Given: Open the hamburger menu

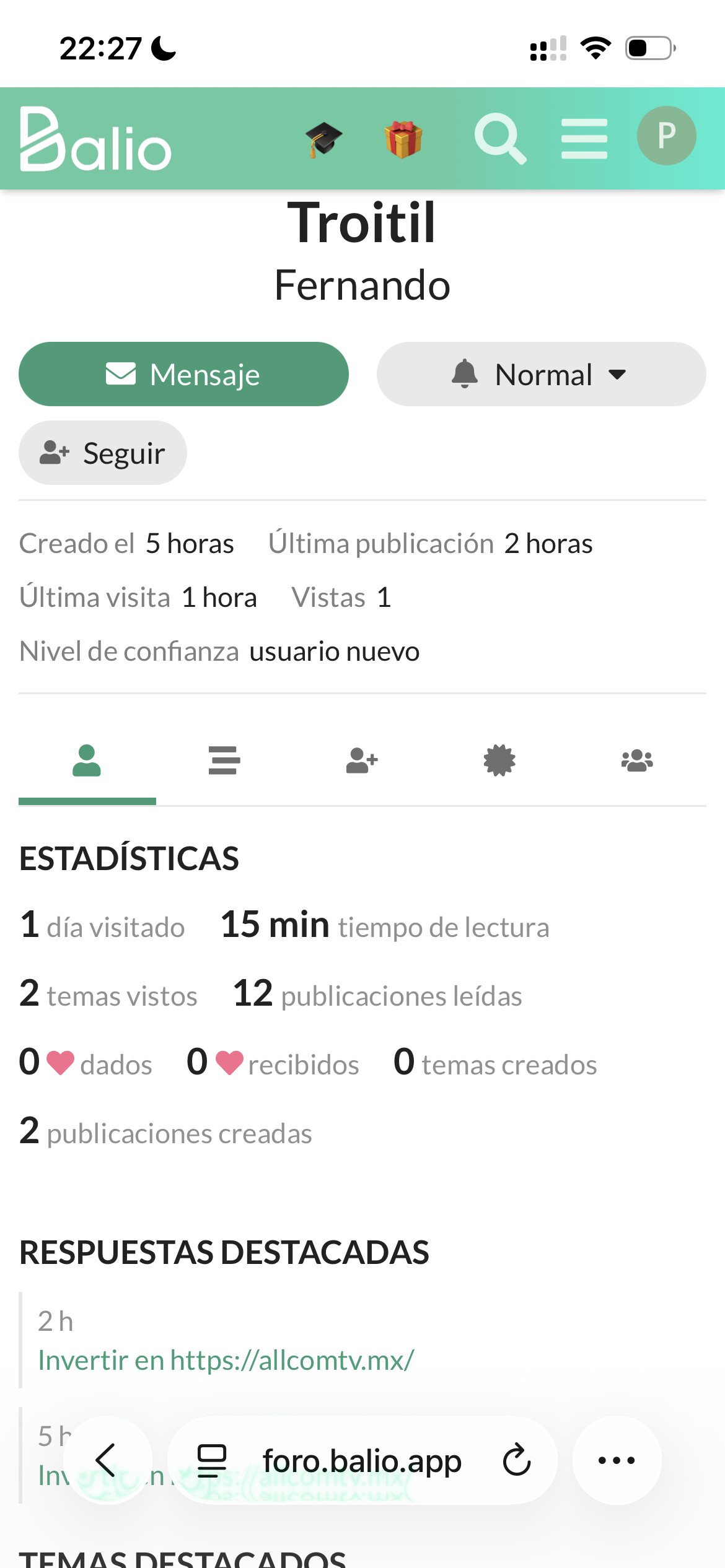Looking at the screenshot, I should pos(584,139).
